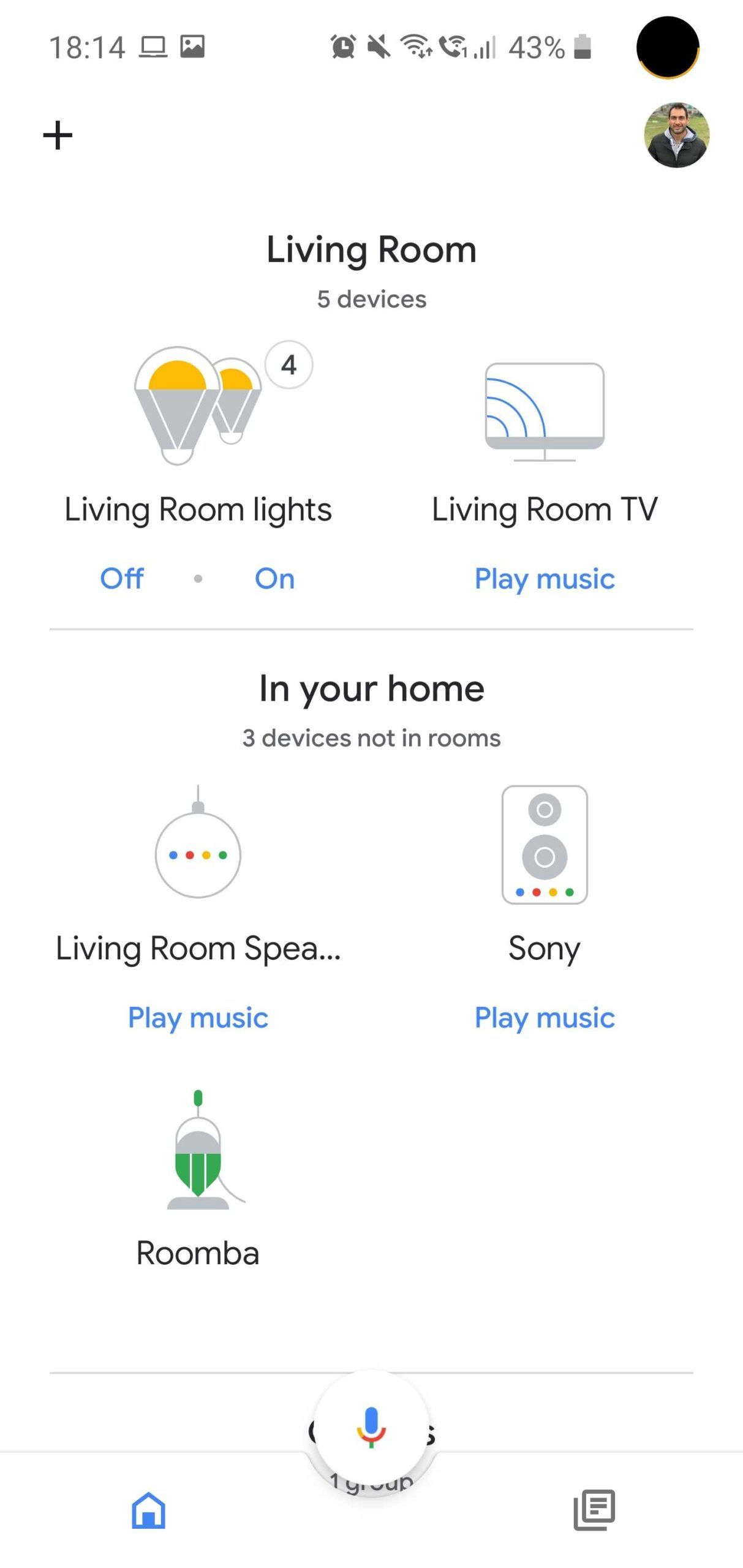The width and height of the screenshot is (743, 1568).
Task: Open the In your home section header
Action: tap(371, 688)
